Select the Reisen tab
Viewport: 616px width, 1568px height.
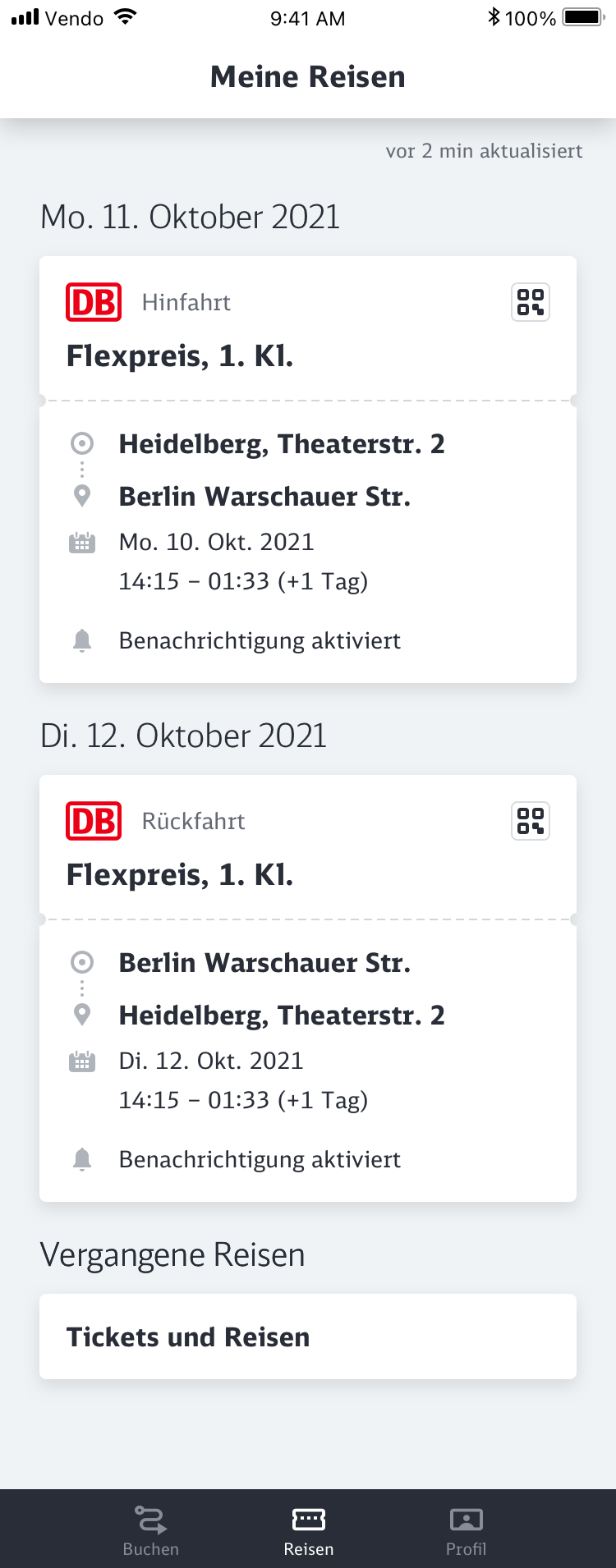[x=308, y=1530]
